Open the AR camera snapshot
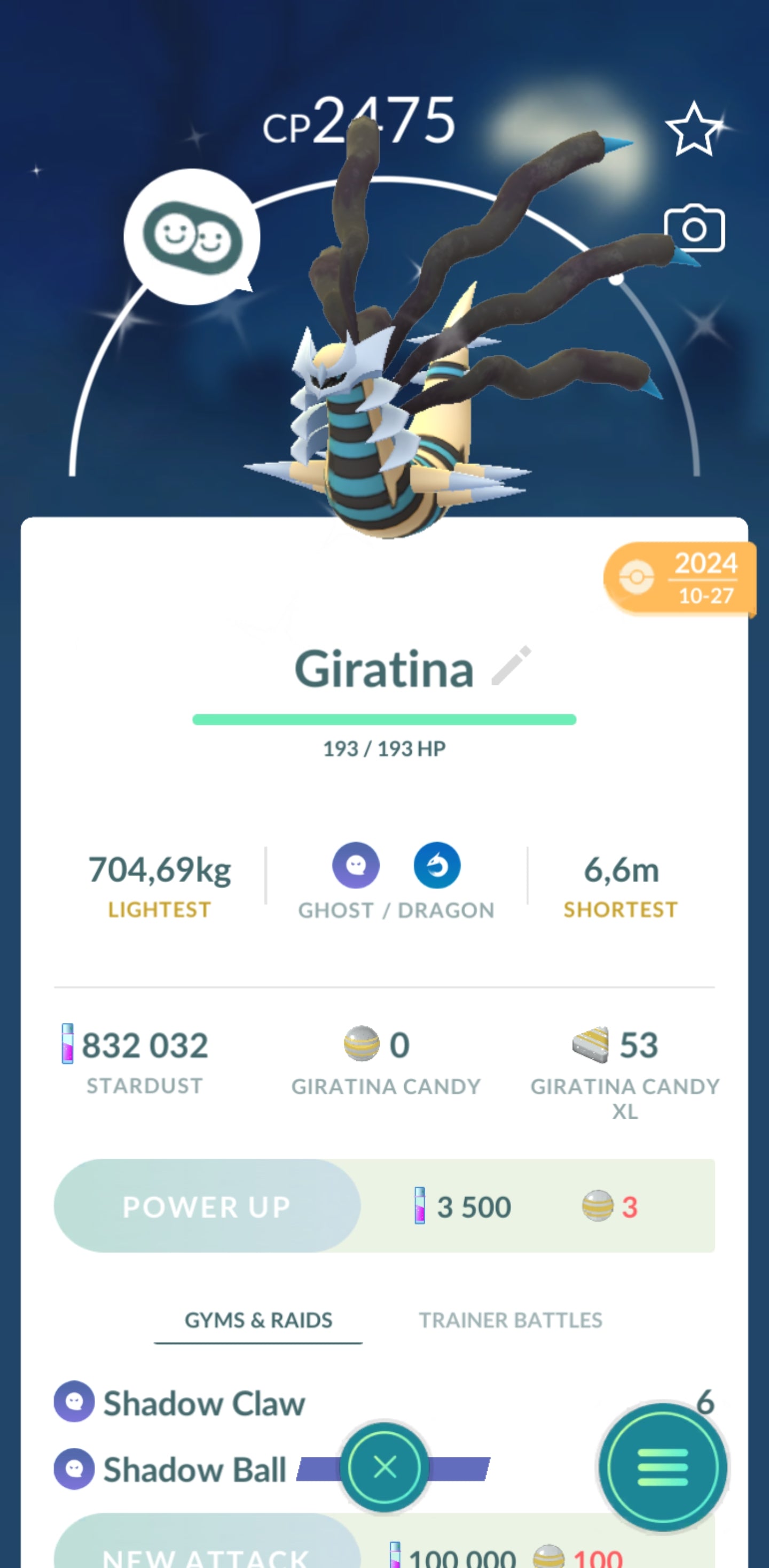769x1568 pixels. (x=694, y=229)
